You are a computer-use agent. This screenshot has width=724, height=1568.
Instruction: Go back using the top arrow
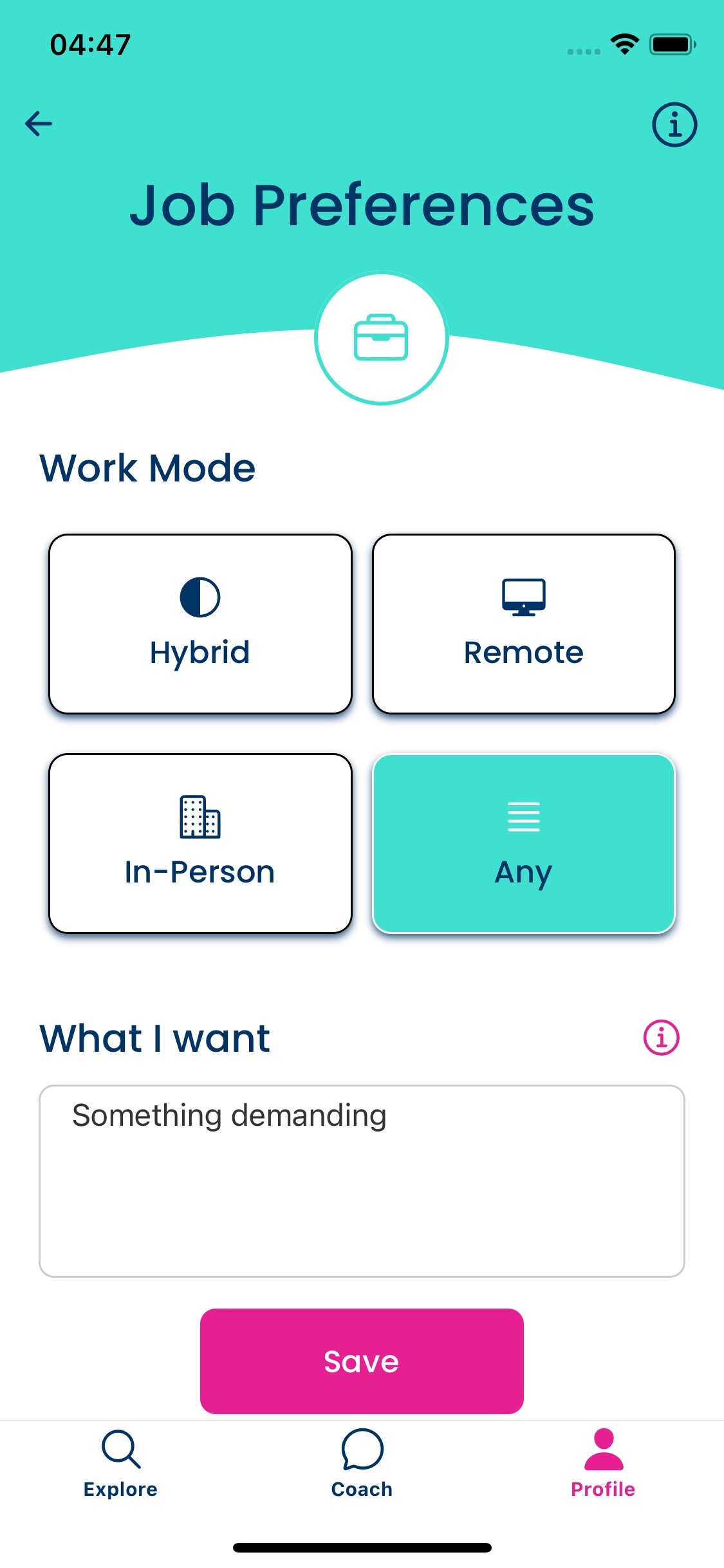pos(39,124)
